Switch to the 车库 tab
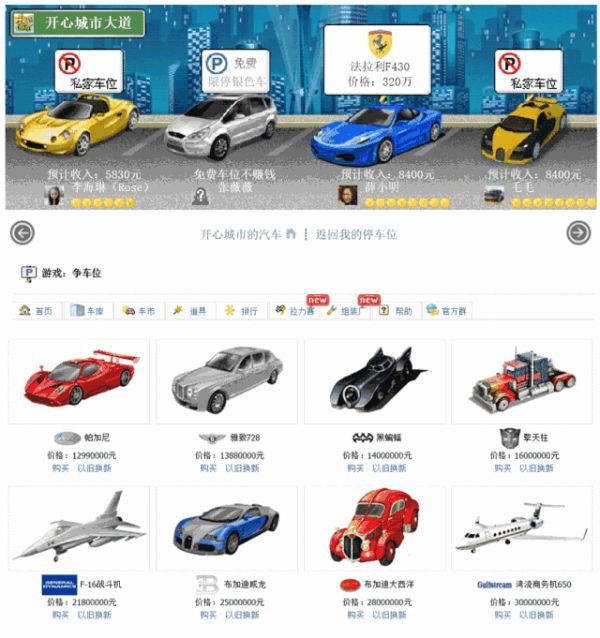 (88, 311)
